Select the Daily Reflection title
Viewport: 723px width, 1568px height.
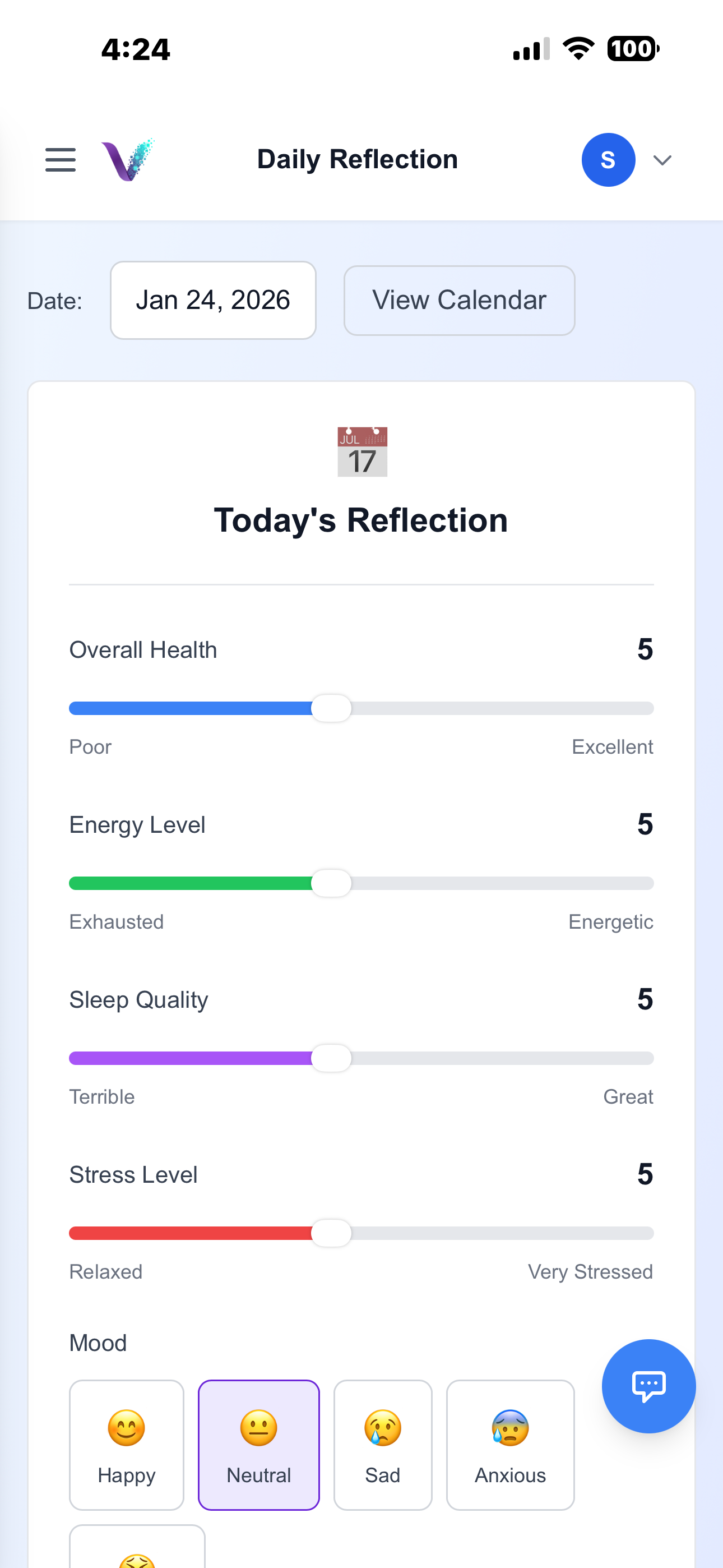tap(356, 158)
